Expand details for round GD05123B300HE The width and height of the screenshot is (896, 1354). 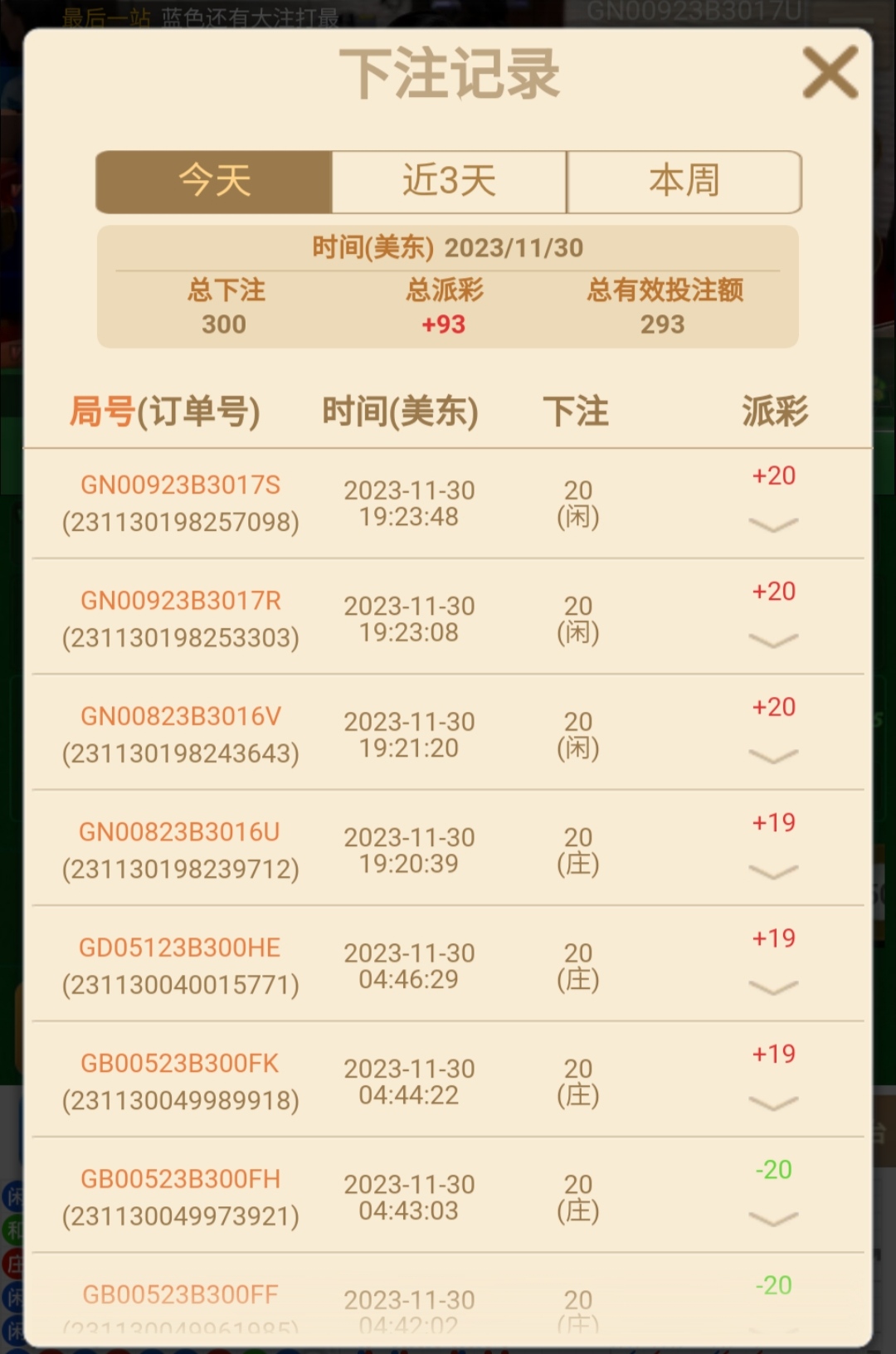point(772,986)
